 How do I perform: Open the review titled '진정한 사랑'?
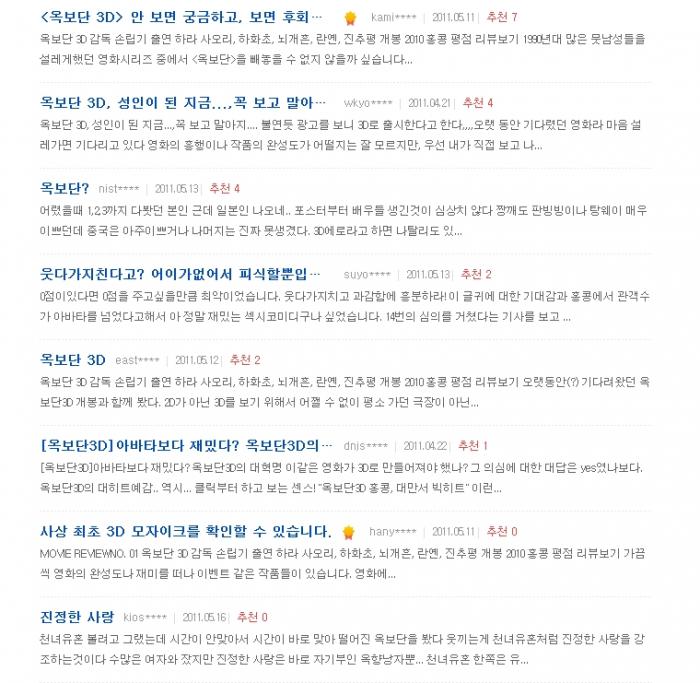(77, 617)
